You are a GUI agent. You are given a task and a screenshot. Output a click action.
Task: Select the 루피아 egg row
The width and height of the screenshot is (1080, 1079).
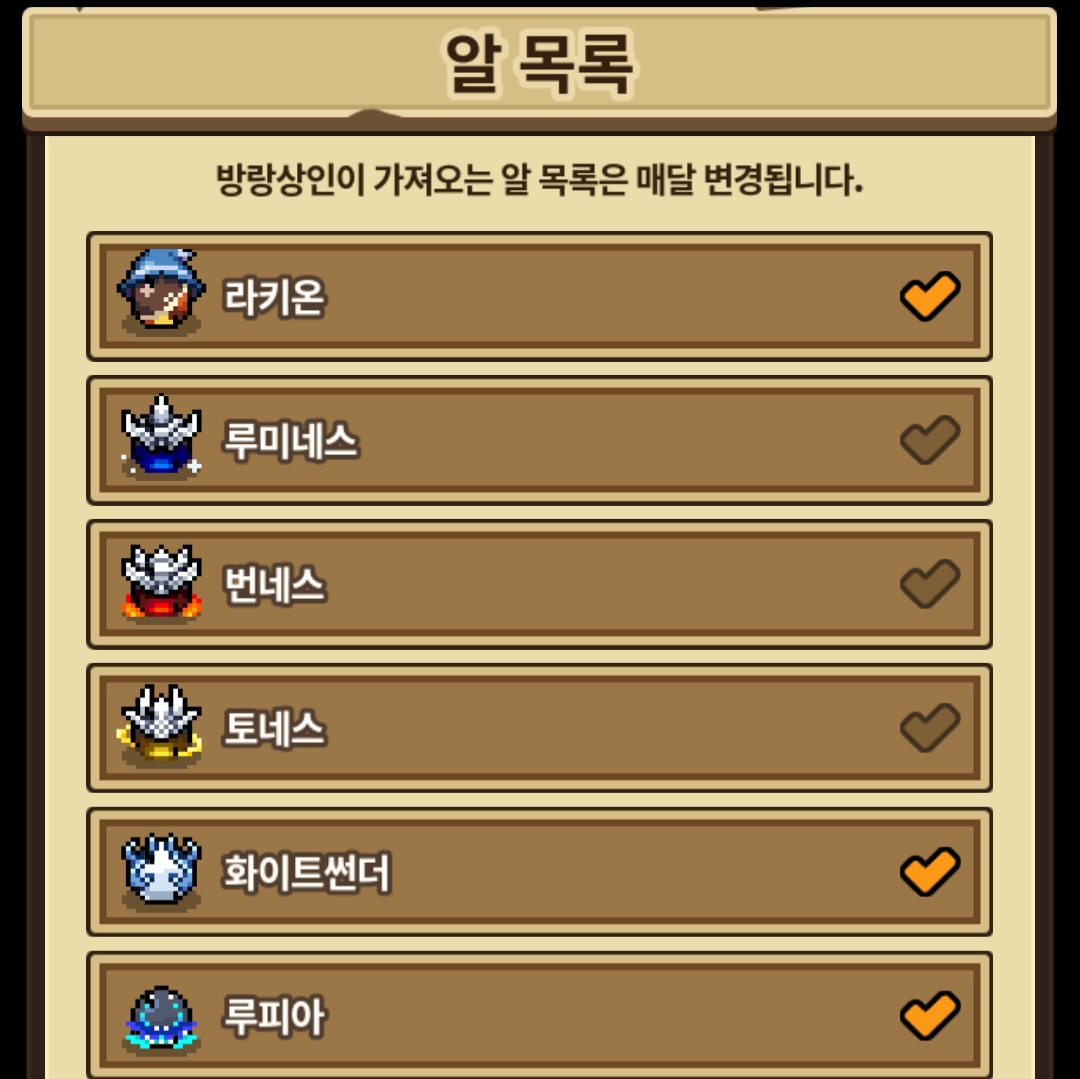[539, 1015]
